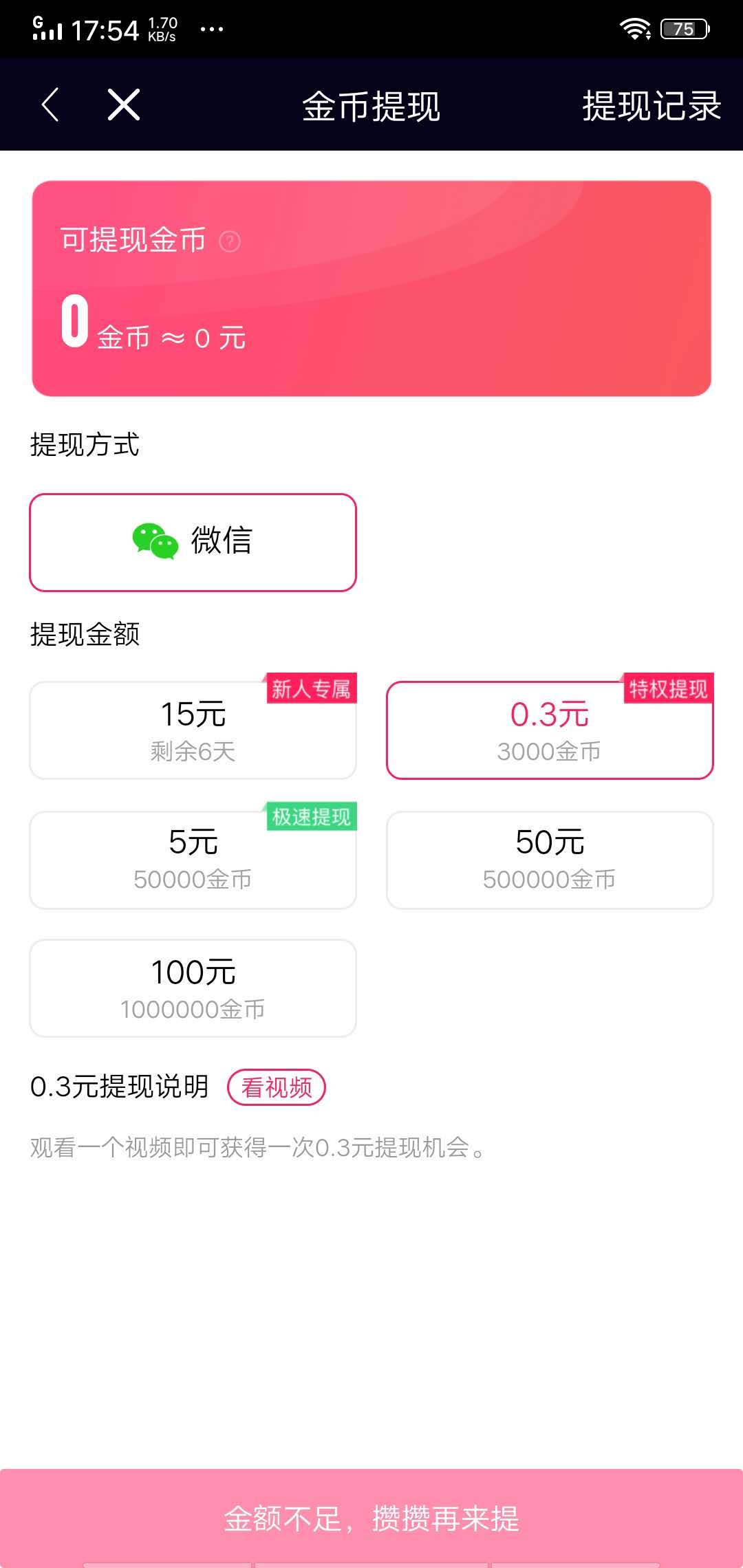
Task: Select the 50元 withdrawal amount
Action: [x=548, y=858]
